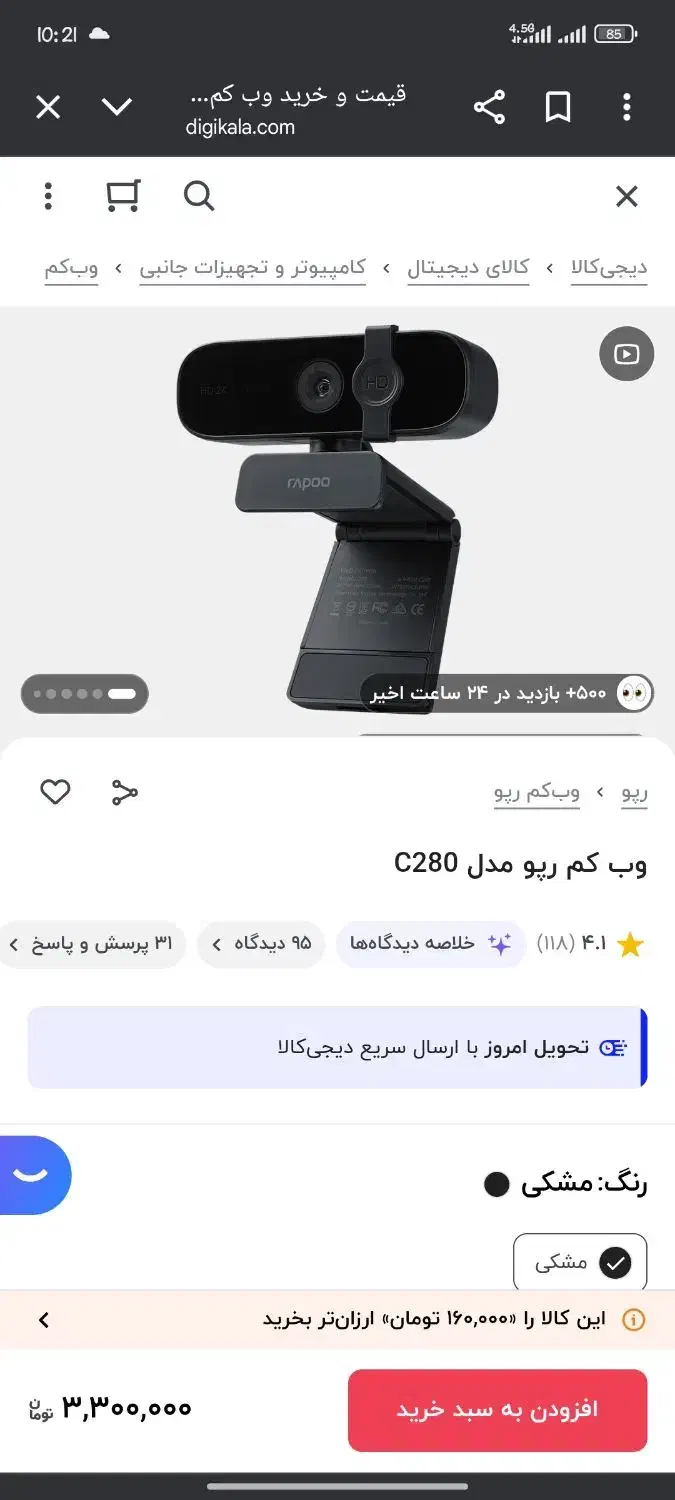
Task: Open the shopping cart
Action: click(x=123, y=196)
